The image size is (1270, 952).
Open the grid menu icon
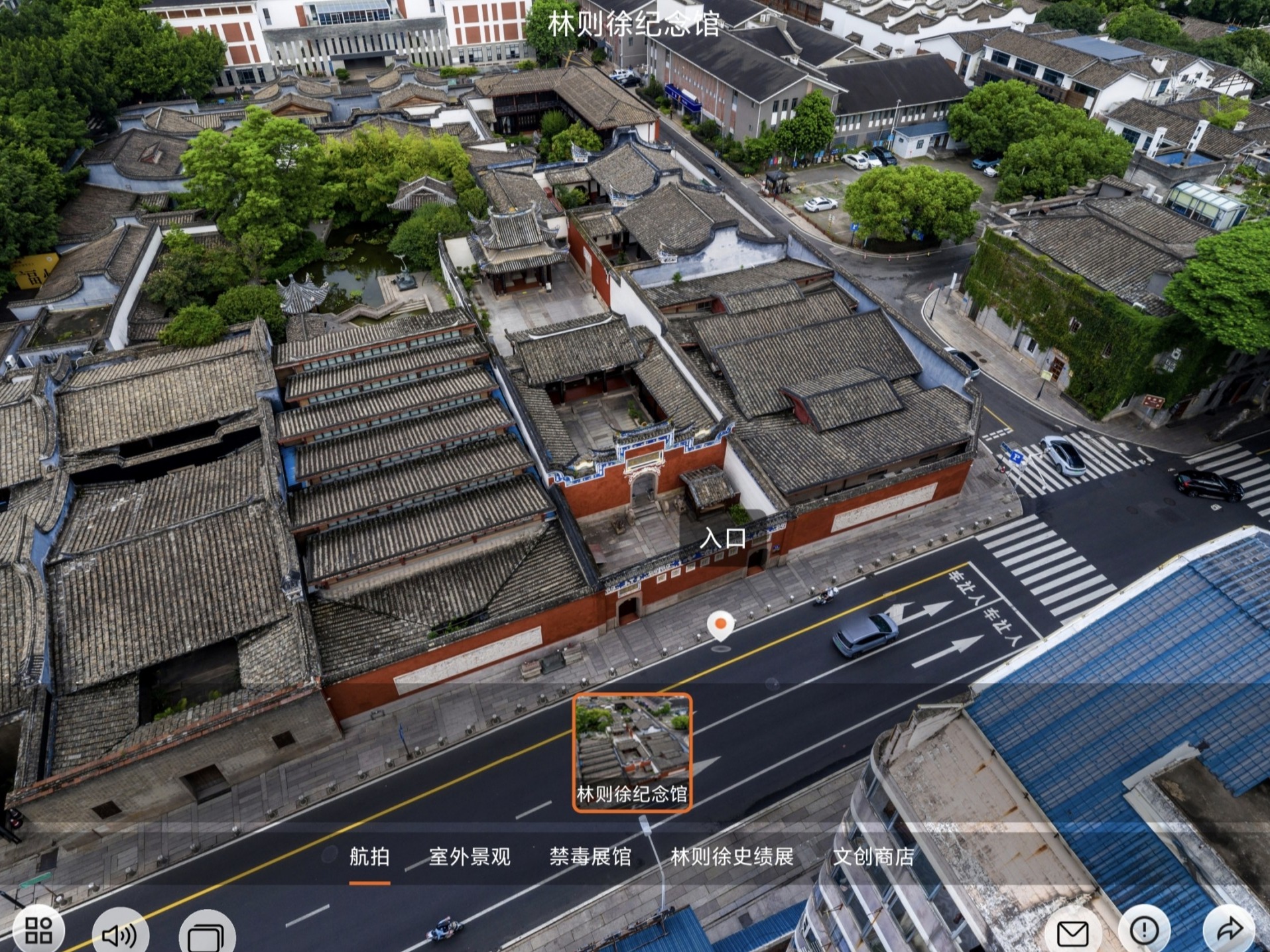pyautogui.click(x=38, y=929)
